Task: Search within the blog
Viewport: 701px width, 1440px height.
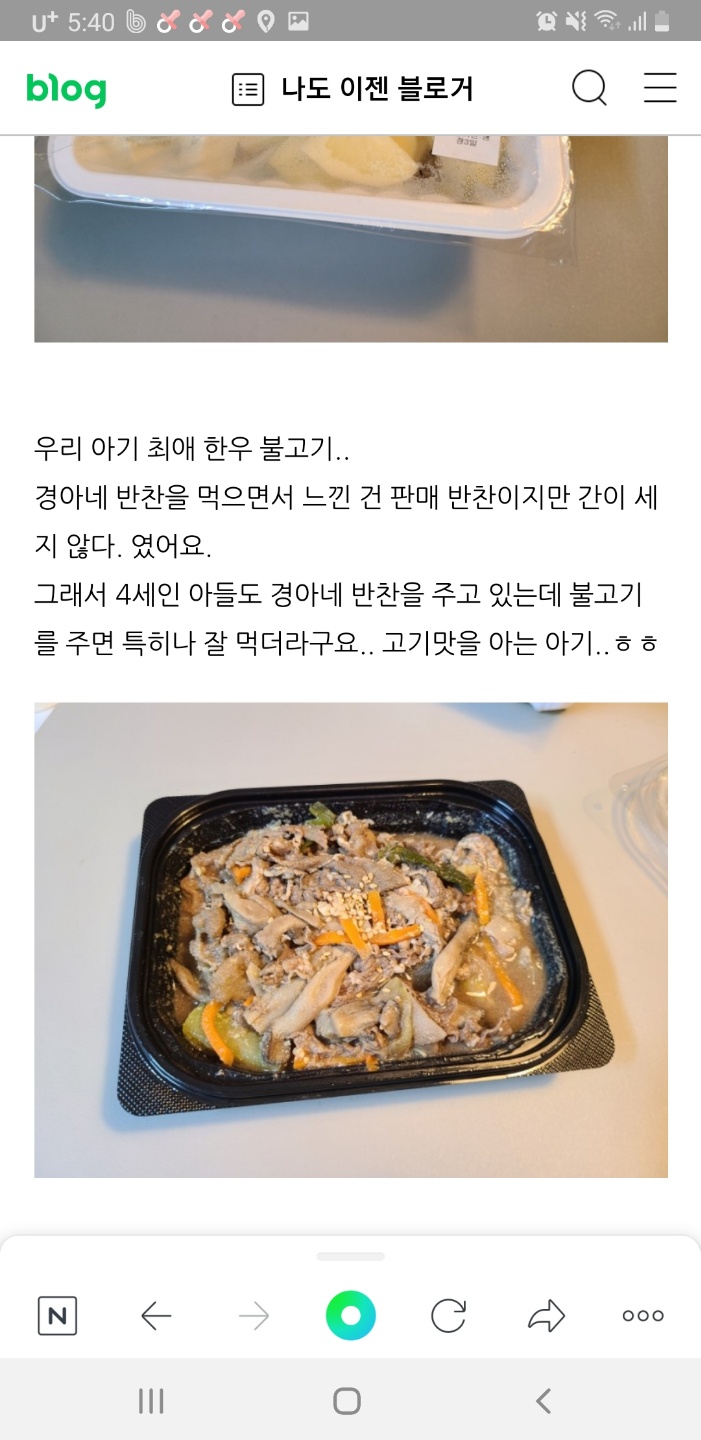Action: coord(589,89)
